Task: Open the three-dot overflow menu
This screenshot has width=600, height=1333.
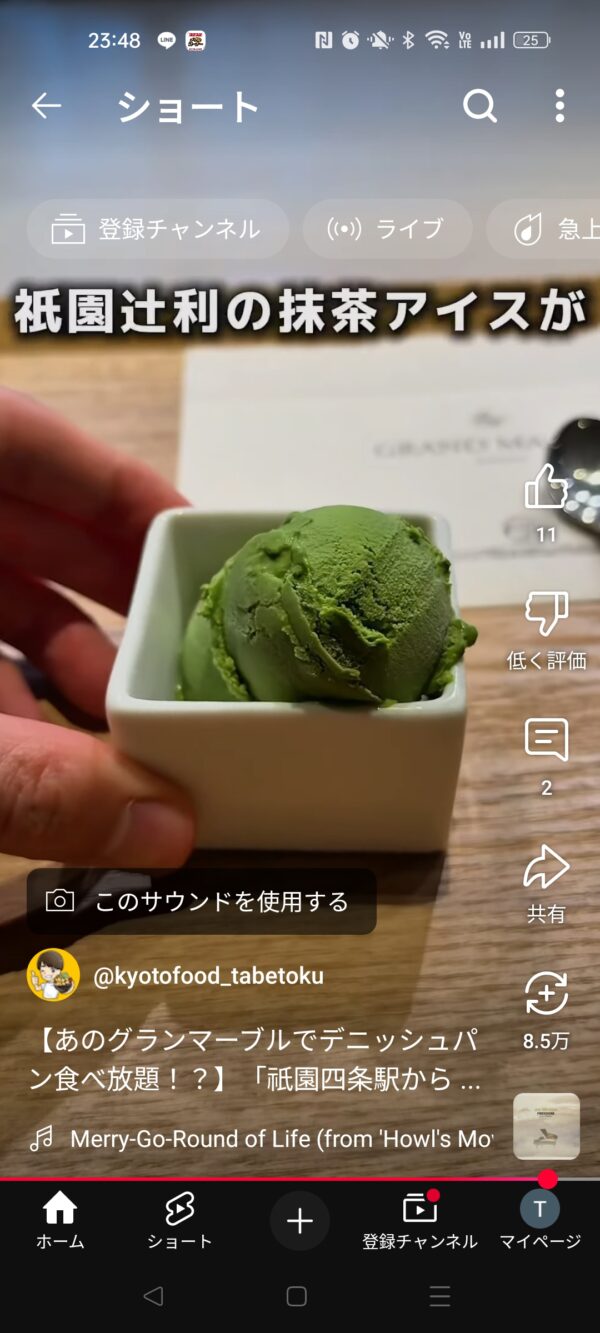Action: 559,106
